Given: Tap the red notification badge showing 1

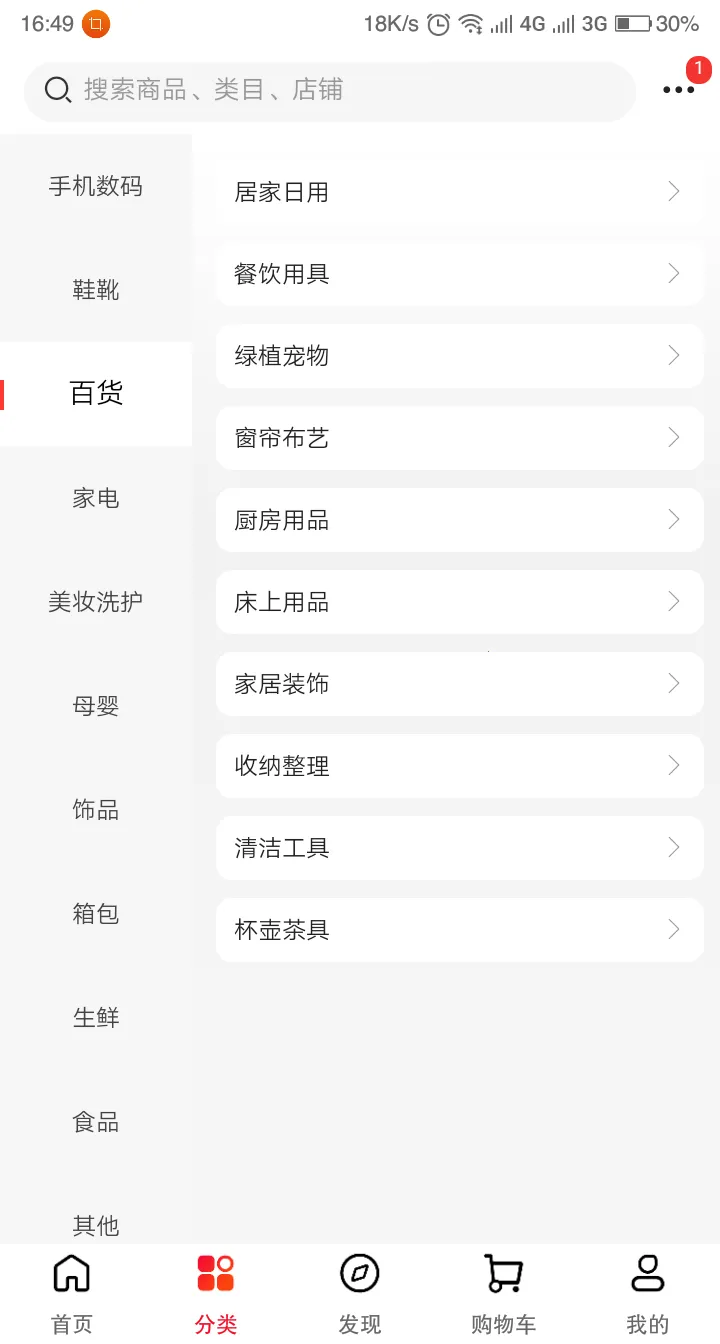Looking at the screenshot, I should [x=698, y=71].
